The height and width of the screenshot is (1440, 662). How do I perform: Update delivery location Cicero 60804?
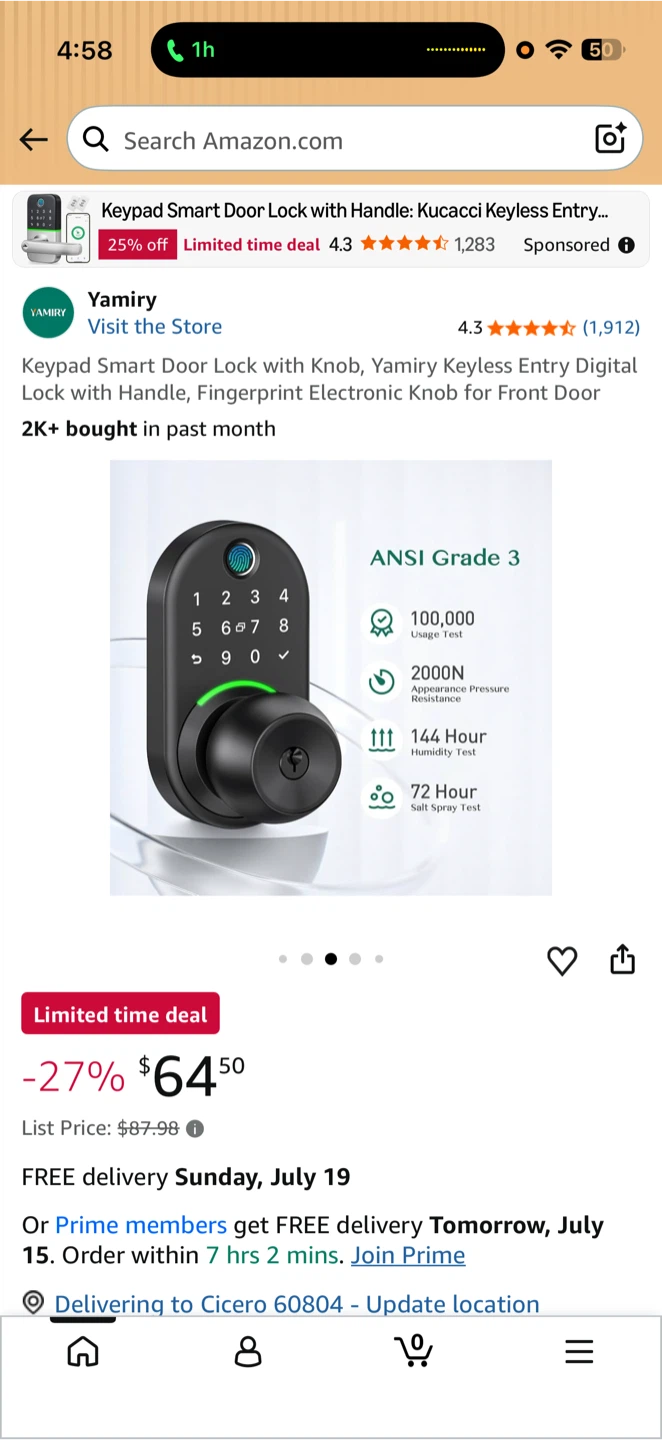point(297,1304)
